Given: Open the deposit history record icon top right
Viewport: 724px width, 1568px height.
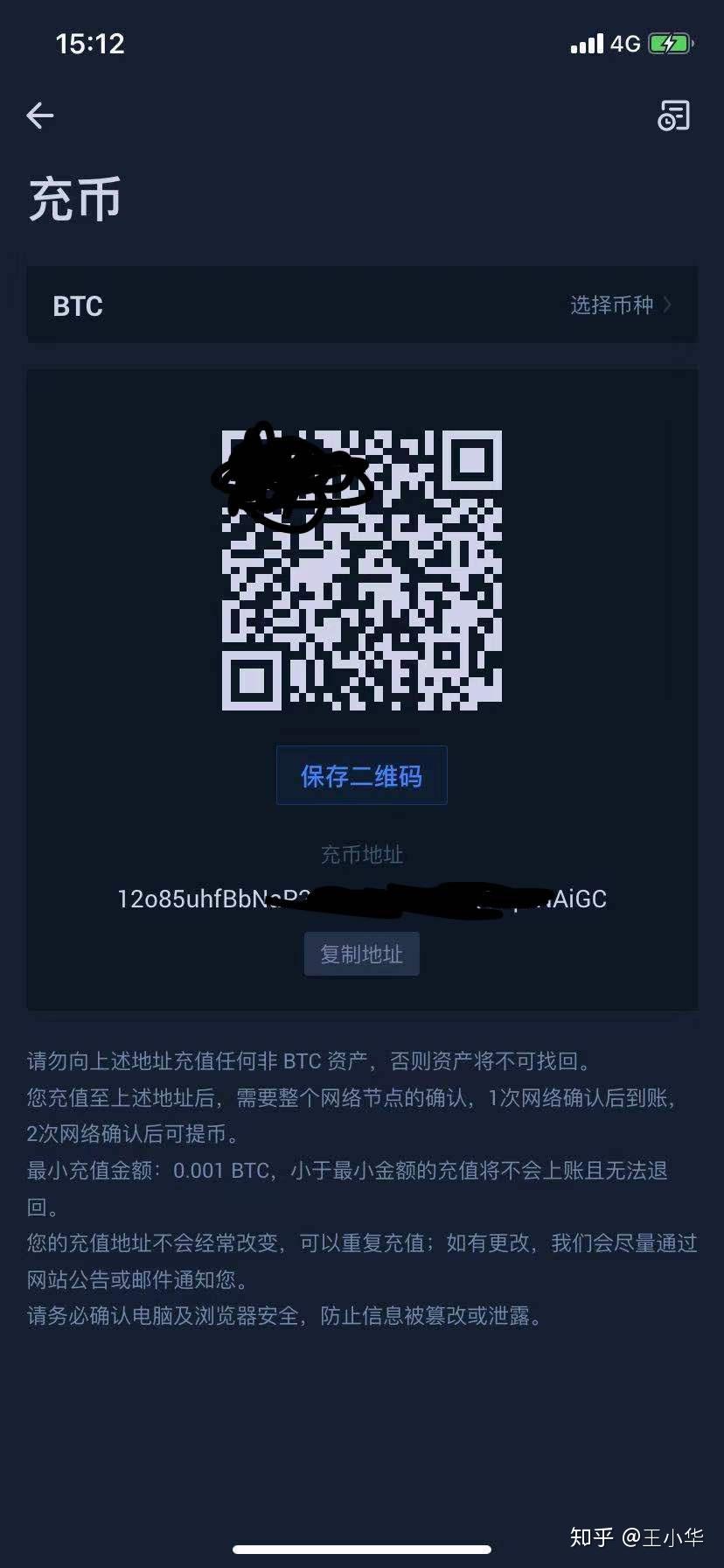Looking at the screenshot, I should point(673,115).
